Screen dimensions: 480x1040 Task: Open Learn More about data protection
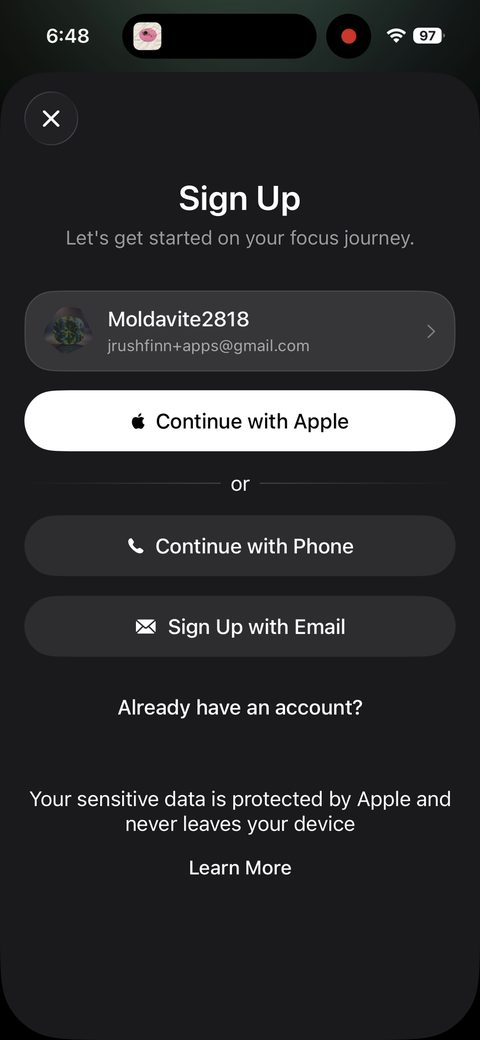point(240,868)
